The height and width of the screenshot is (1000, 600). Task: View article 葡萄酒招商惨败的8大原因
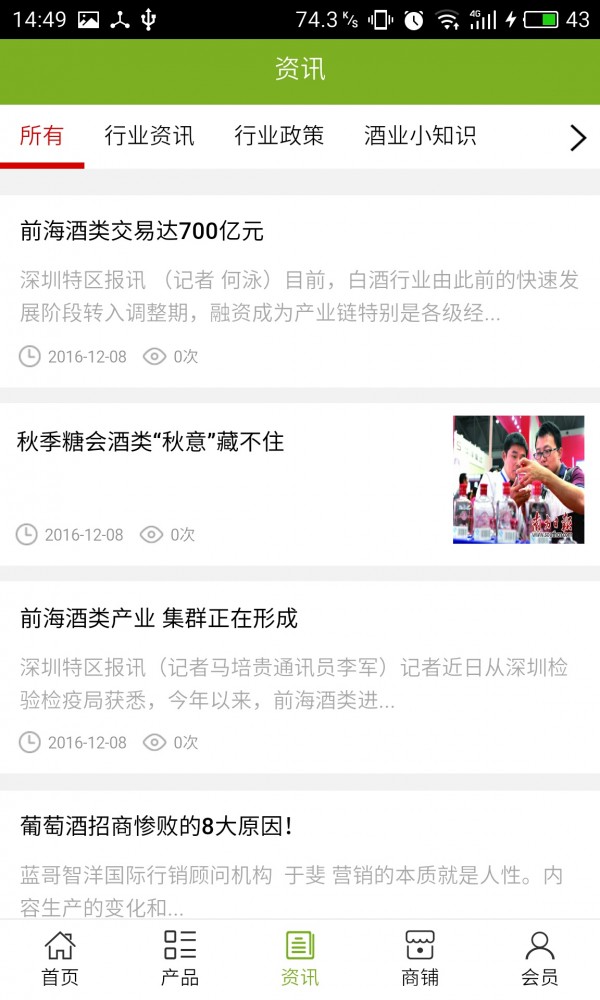(x=156, y=826)
